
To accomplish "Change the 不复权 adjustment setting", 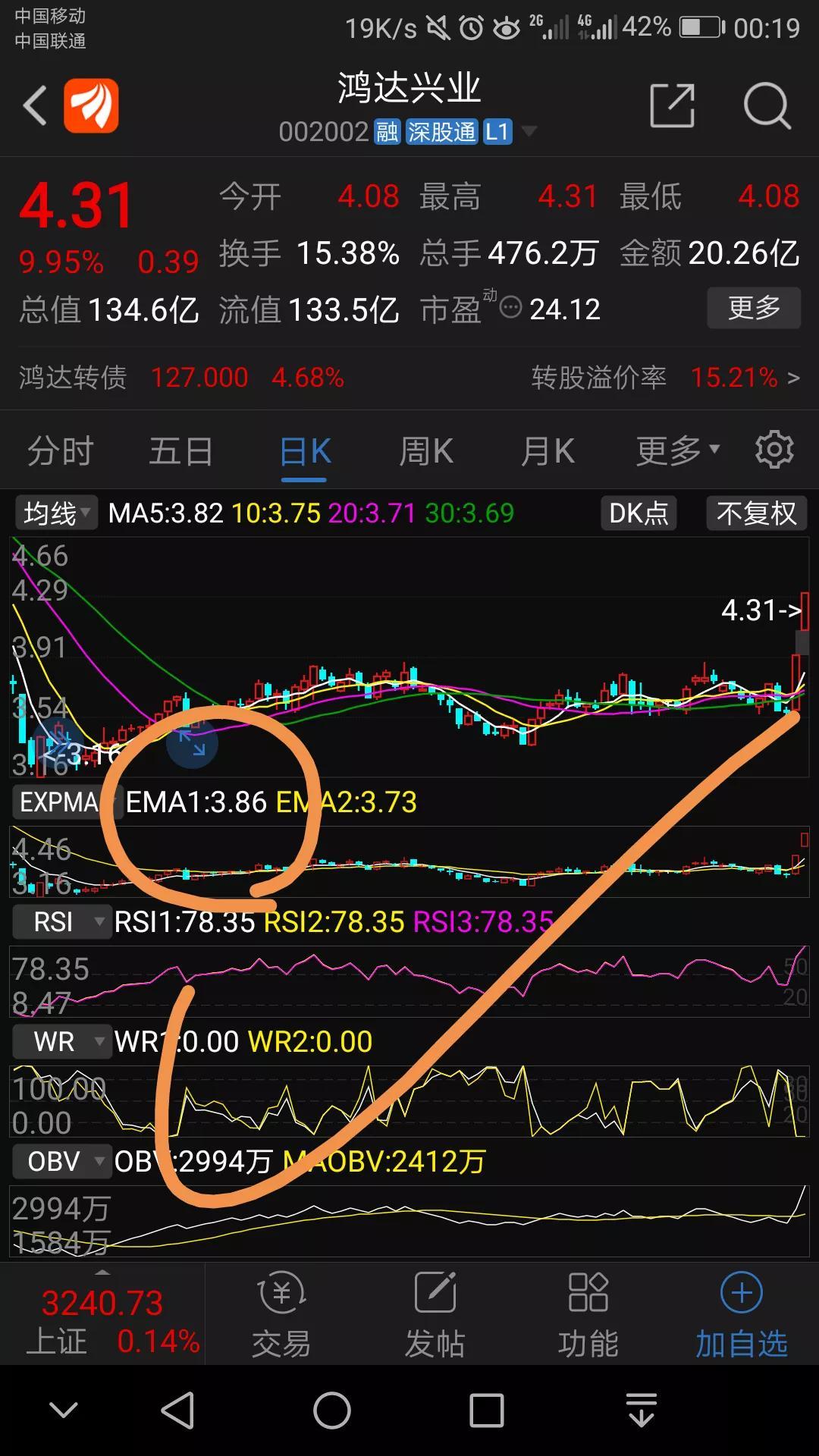I will (757, 513).
